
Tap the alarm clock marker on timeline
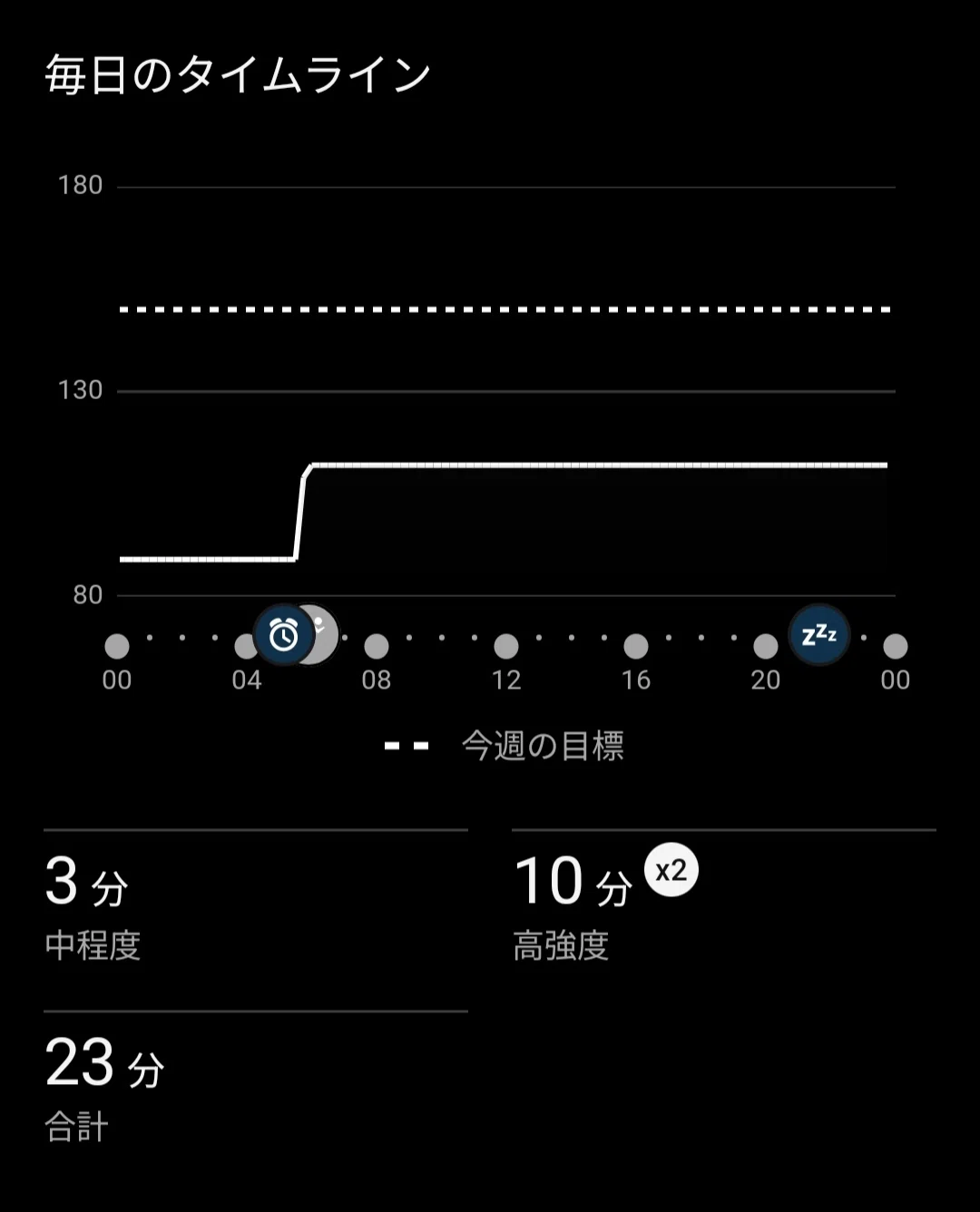(x=284, y=635)
